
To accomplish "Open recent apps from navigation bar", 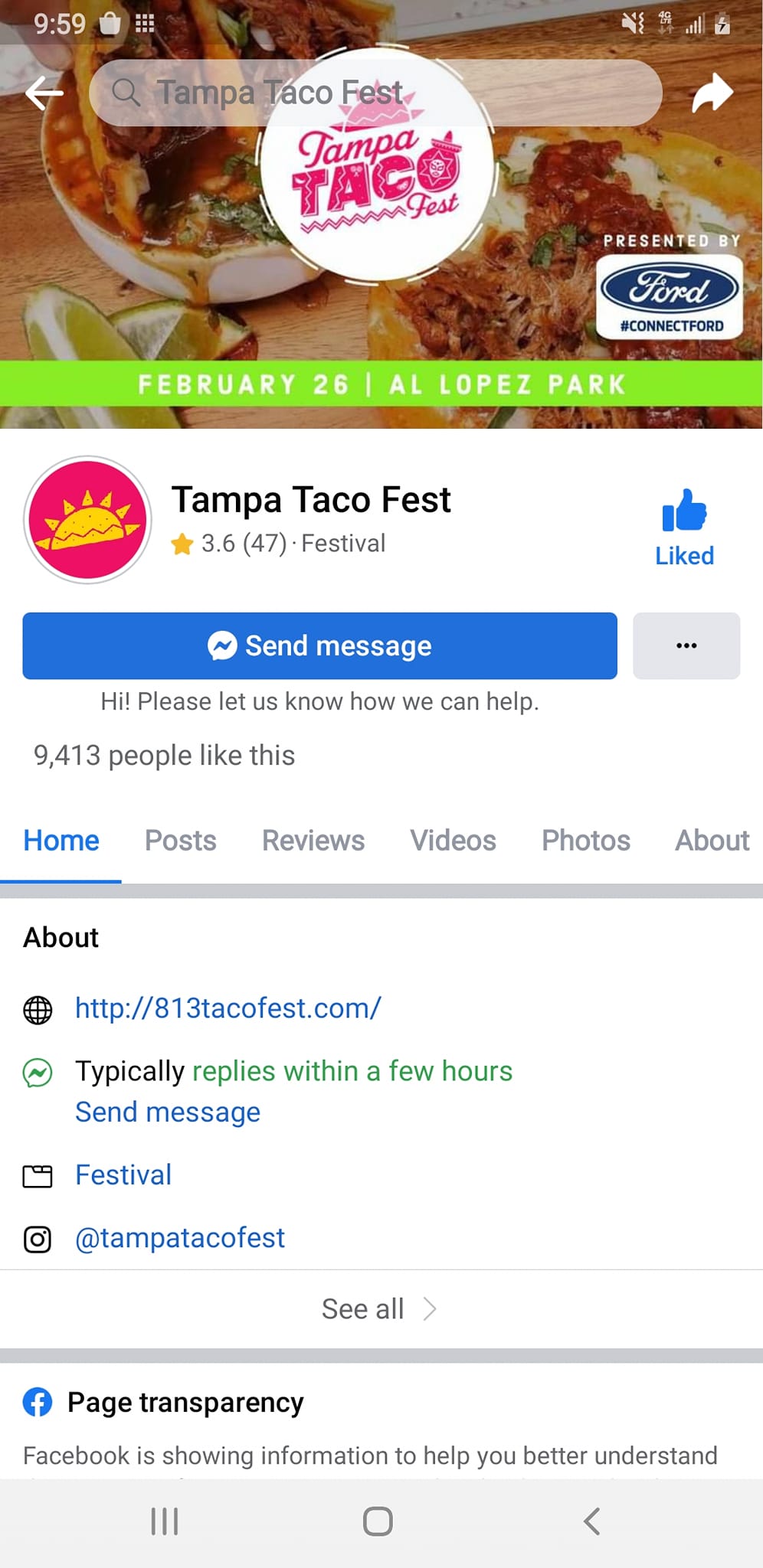I will (165, 1521).
